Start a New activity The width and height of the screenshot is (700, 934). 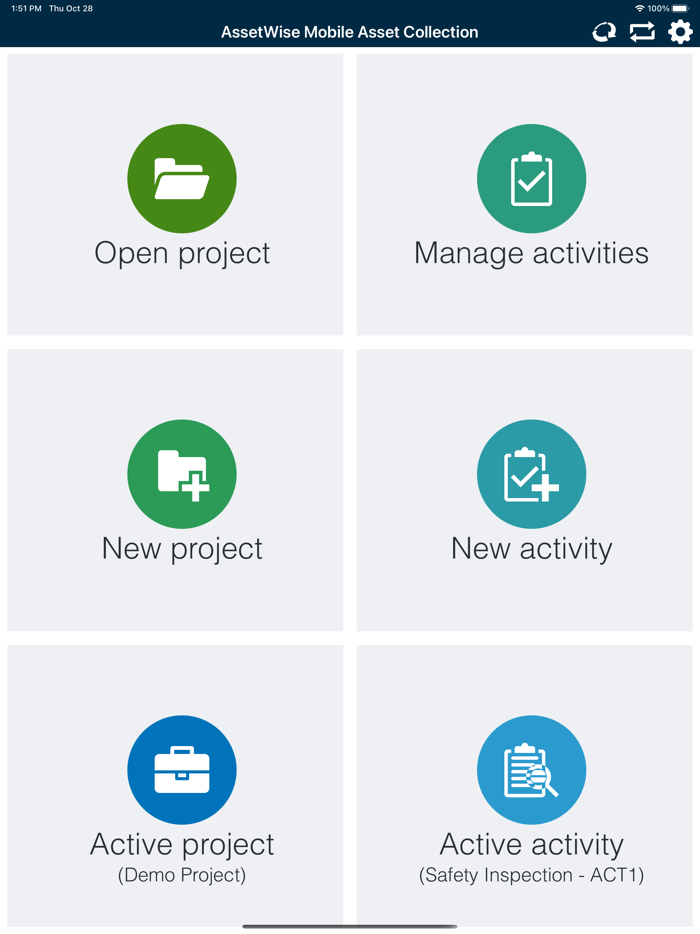click(531, 490)
